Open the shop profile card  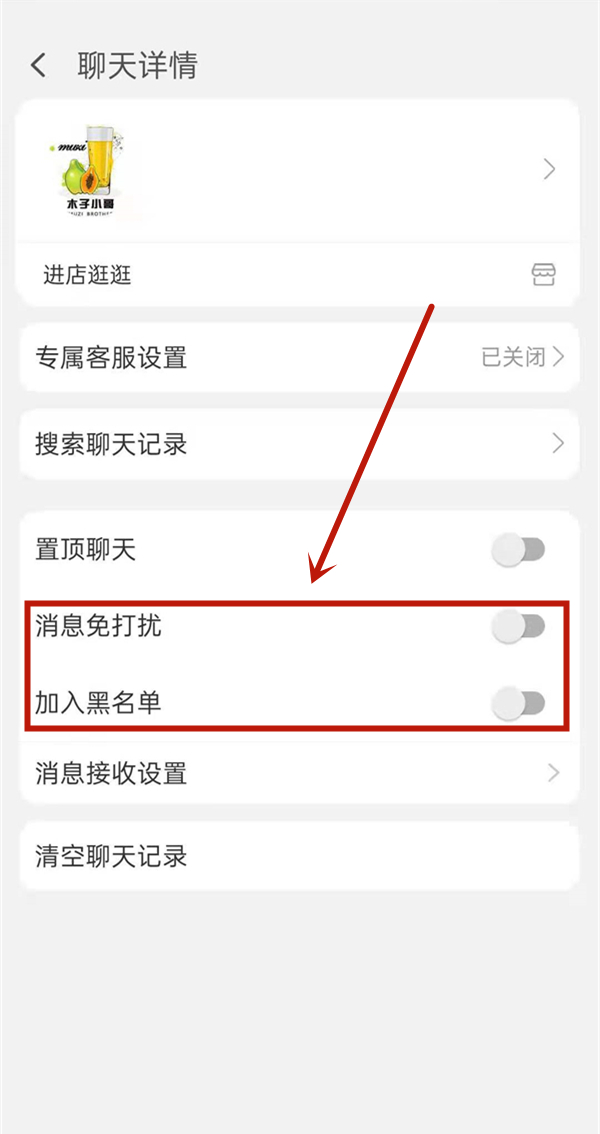pos(298,170)
